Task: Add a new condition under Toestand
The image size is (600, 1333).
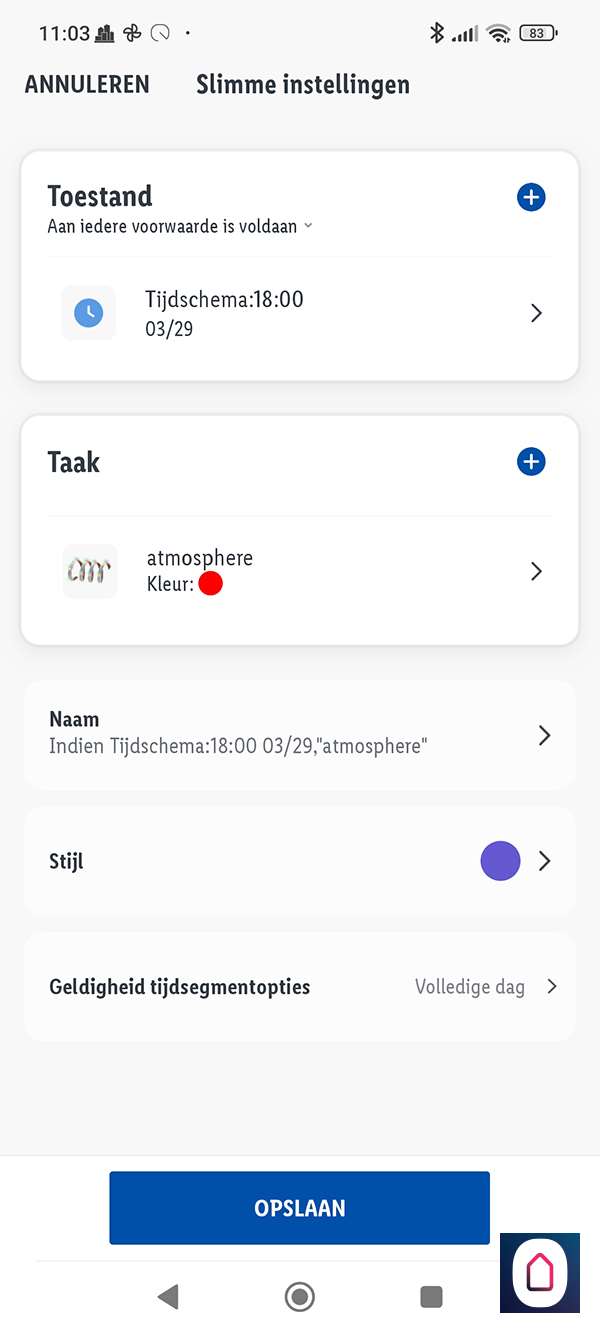Action: tap(531, 198)
